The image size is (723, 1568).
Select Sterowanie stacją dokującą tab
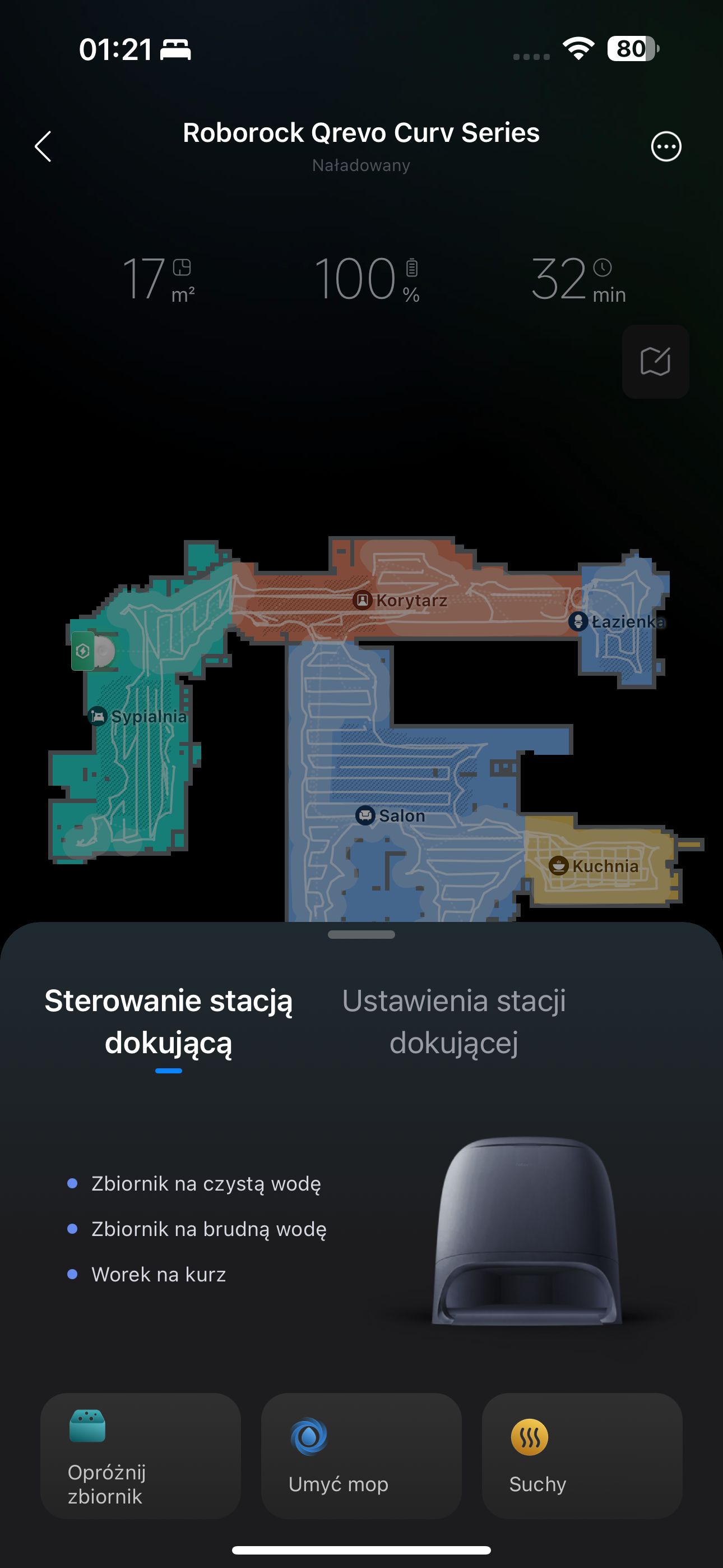(x=169, y=1021)
